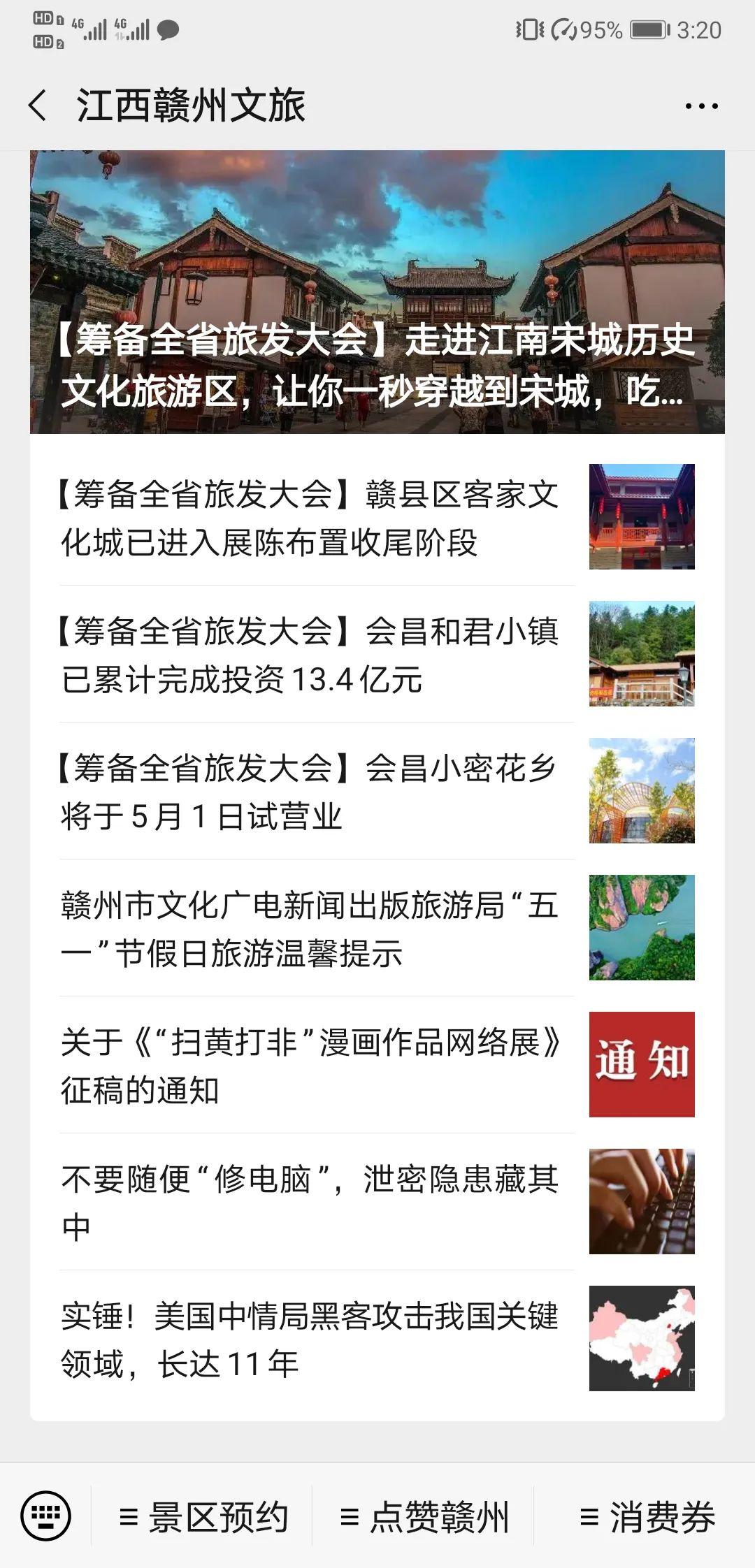Go back from 江西赣州文旅 page

[x=38, y=106]
